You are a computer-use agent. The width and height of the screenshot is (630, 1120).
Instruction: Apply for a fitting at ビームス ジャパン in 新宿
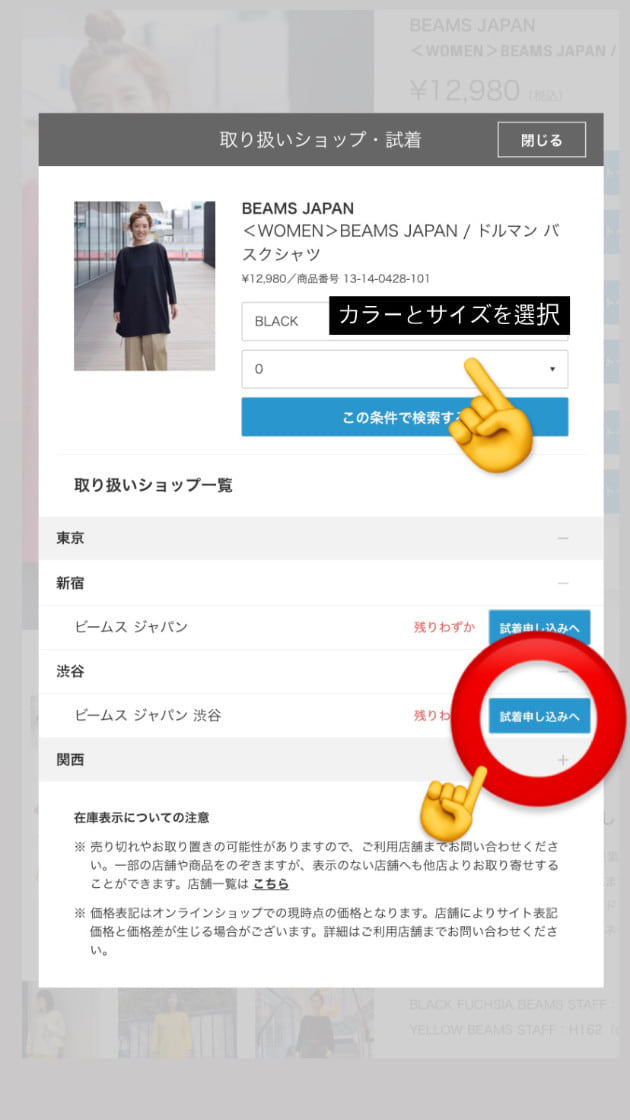point(539,628)
